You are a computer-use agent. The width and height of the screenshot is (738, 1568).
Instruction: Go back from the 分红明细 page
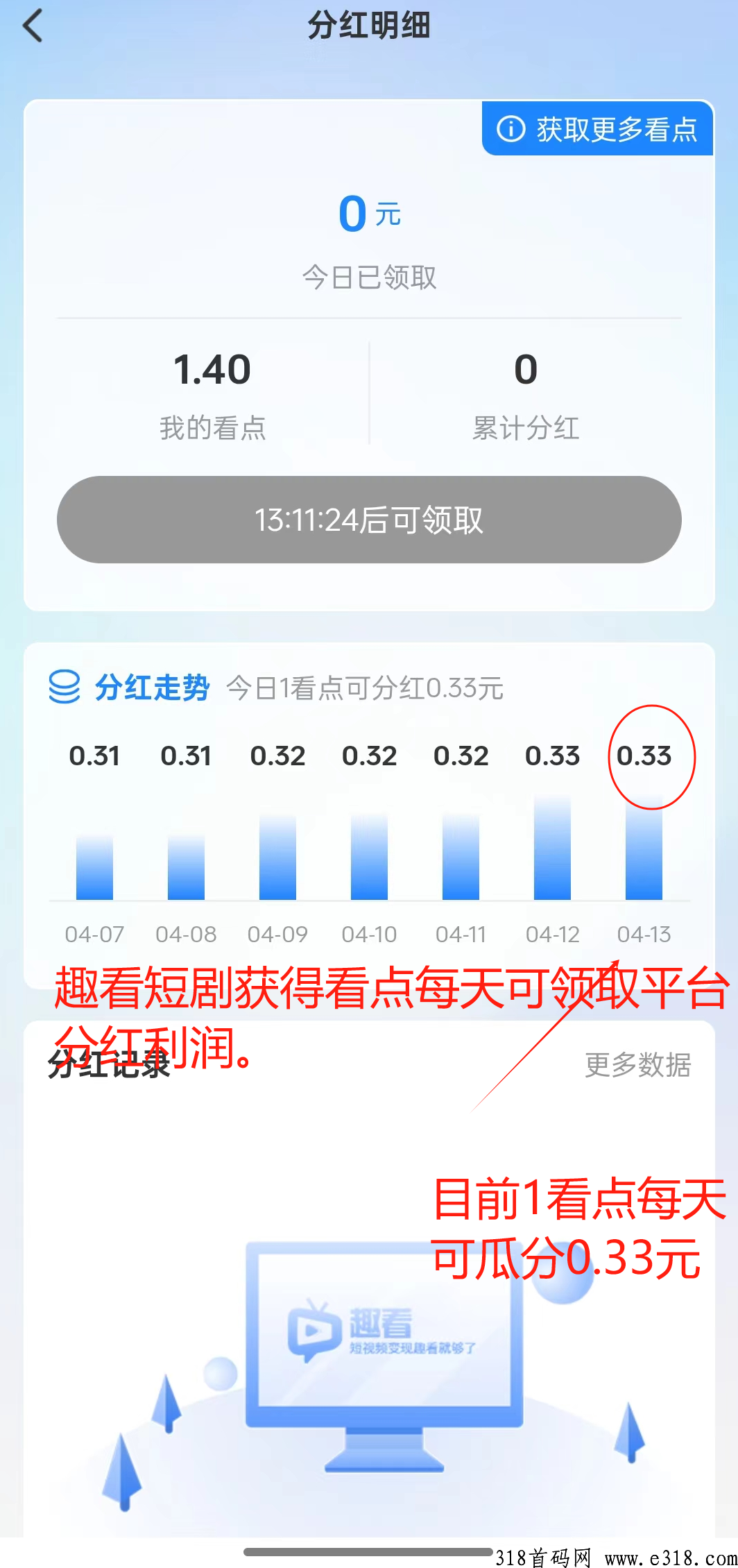pyautogui.click(x=33, y=26)
